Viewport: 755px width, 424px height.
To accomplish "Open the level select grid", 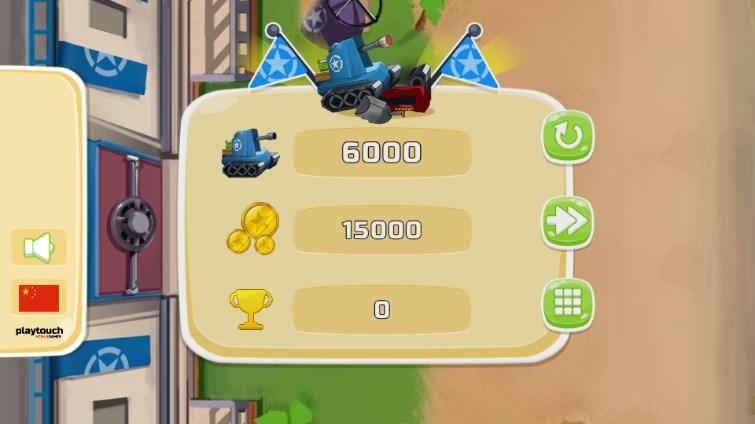I will tap(567, 304).
